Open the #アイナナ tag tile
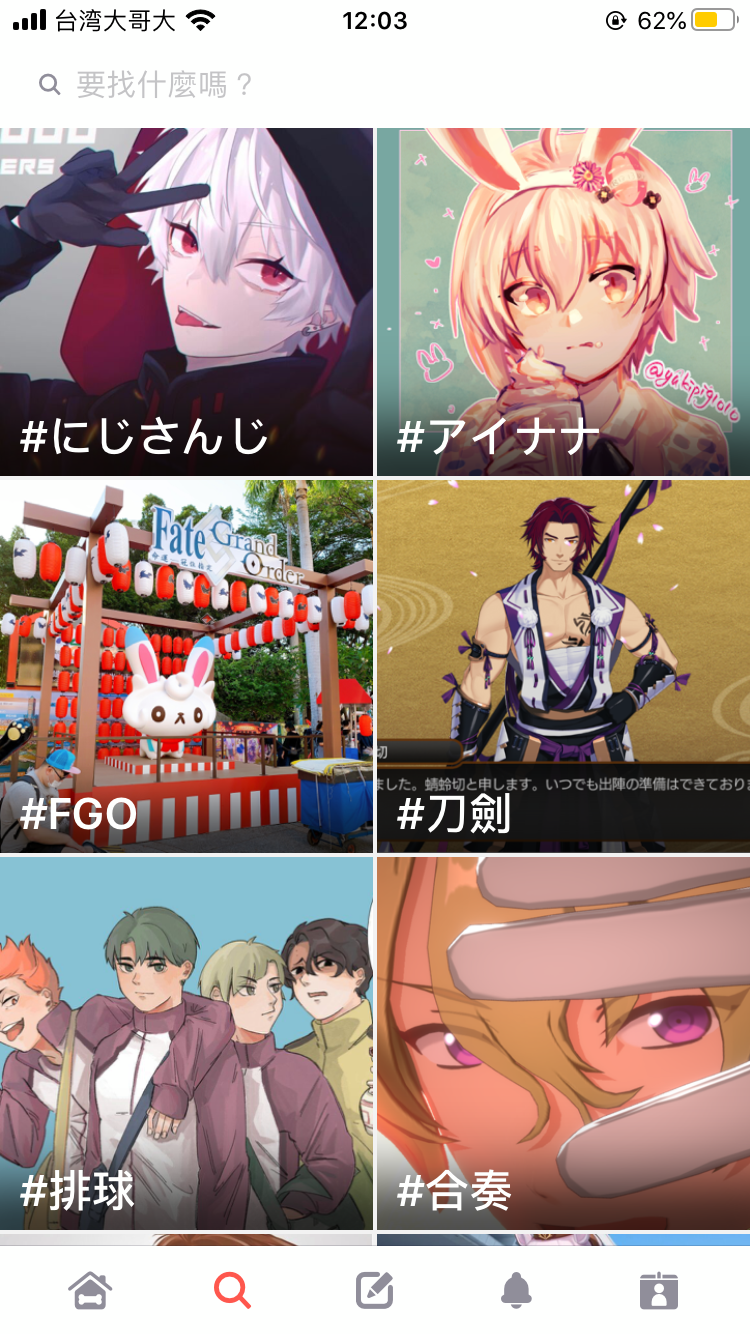Screen dimensions: 750x1334 click(563, 302)
